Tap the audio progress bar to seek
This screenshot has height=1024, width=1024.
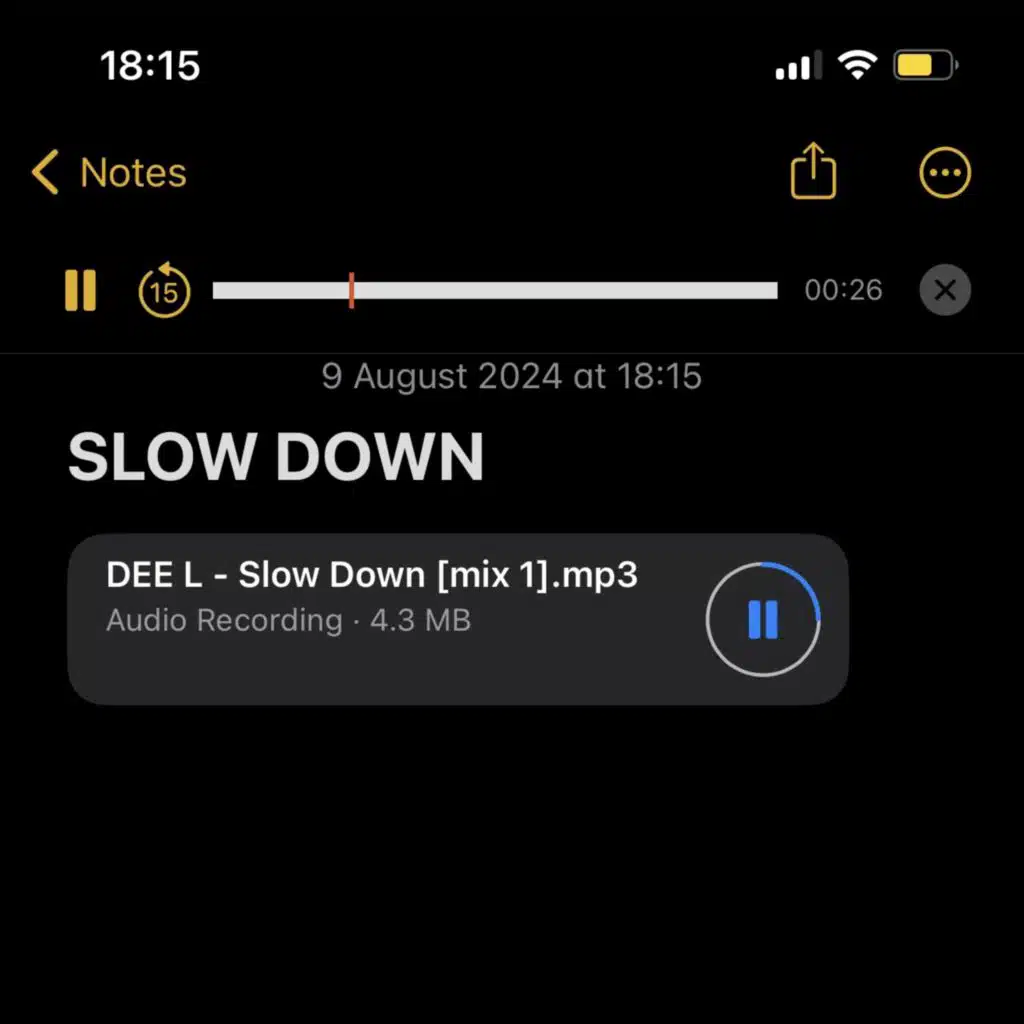click(x=495, y=291)
